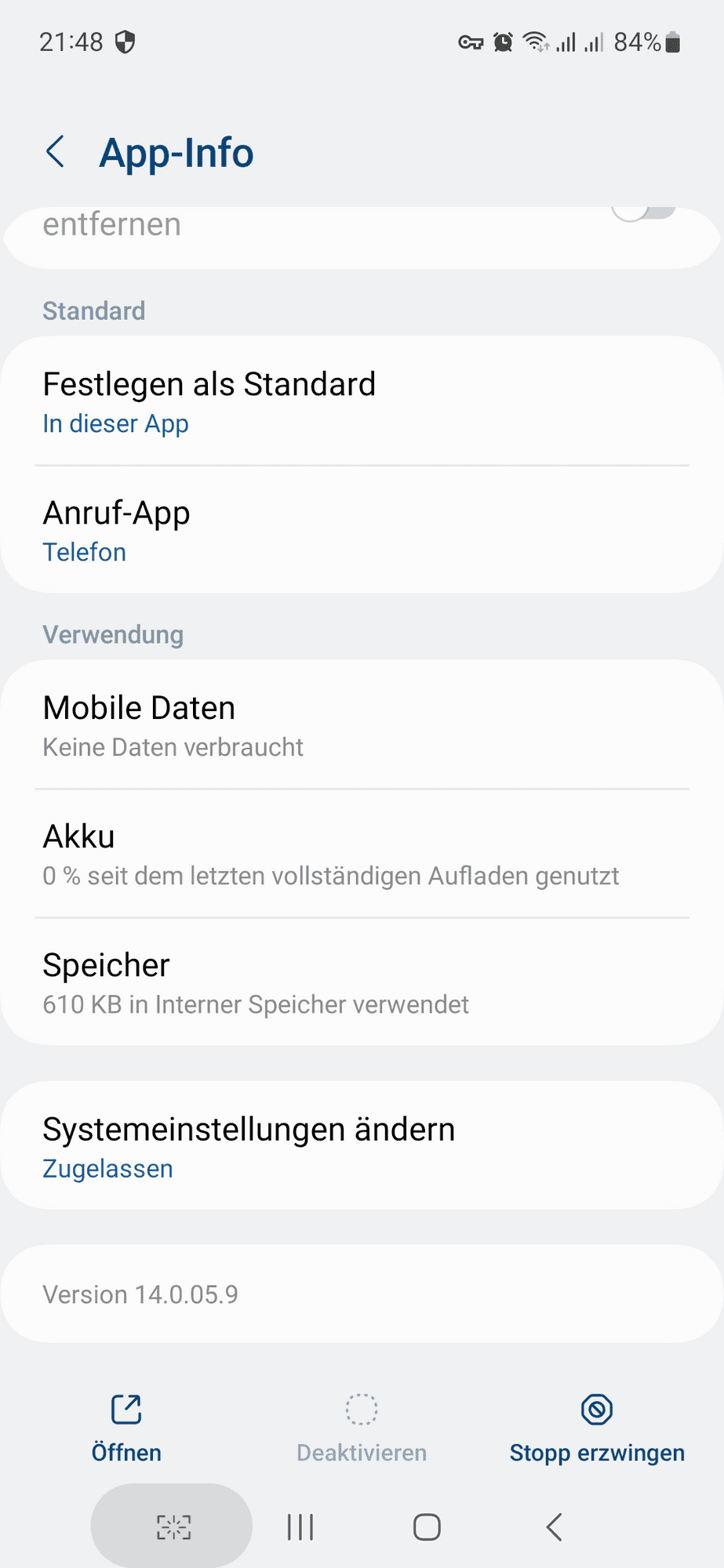Go to the home screen
The image size is (724, 1568).
click(x=427, y=1526)
